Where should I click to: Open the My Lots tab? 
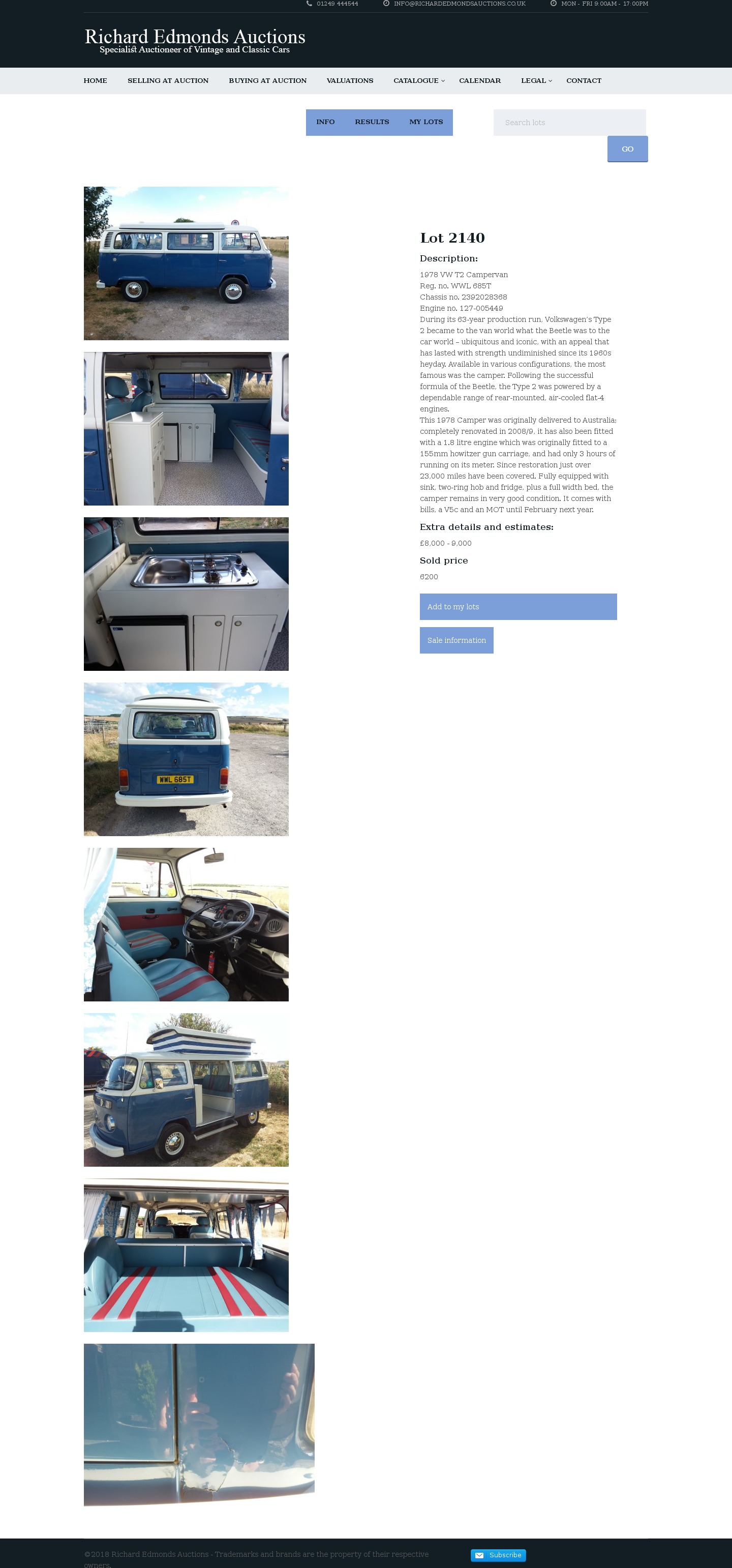pyautogui.click(x=426, y=122)
